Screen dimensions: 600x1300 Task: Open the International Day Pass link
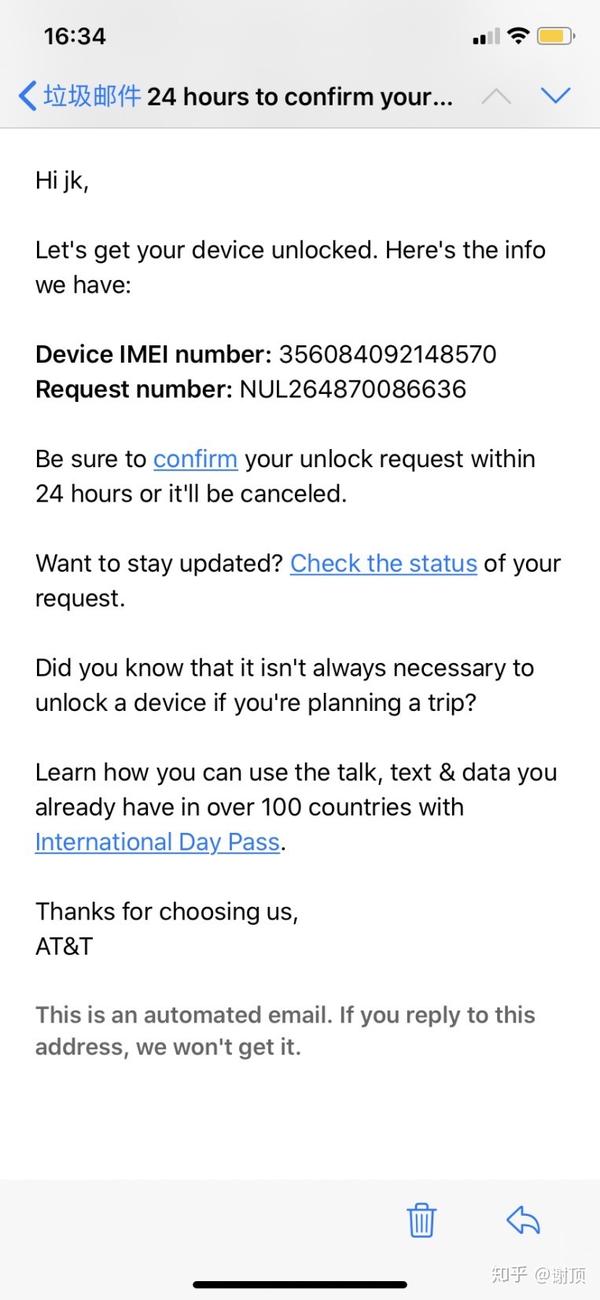point(157,841)
